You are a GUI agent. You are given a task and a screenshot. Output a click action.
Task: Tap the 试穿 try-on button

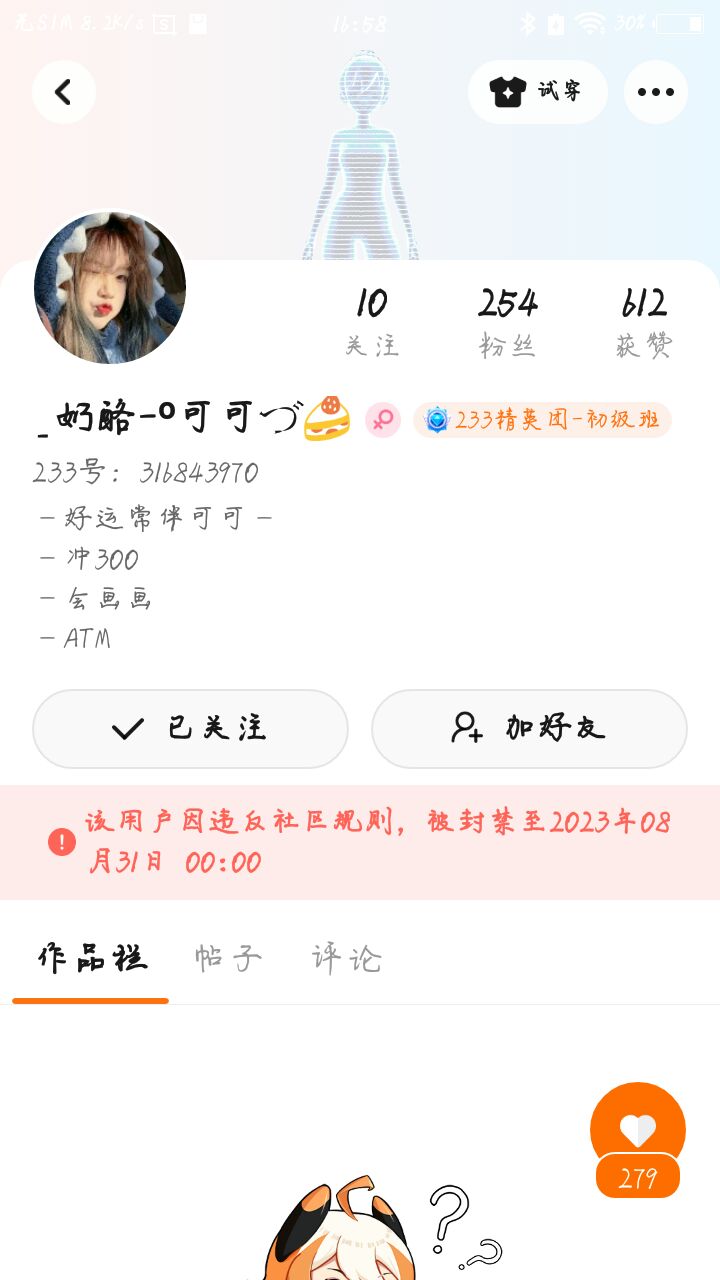click(x=537, y=92)
